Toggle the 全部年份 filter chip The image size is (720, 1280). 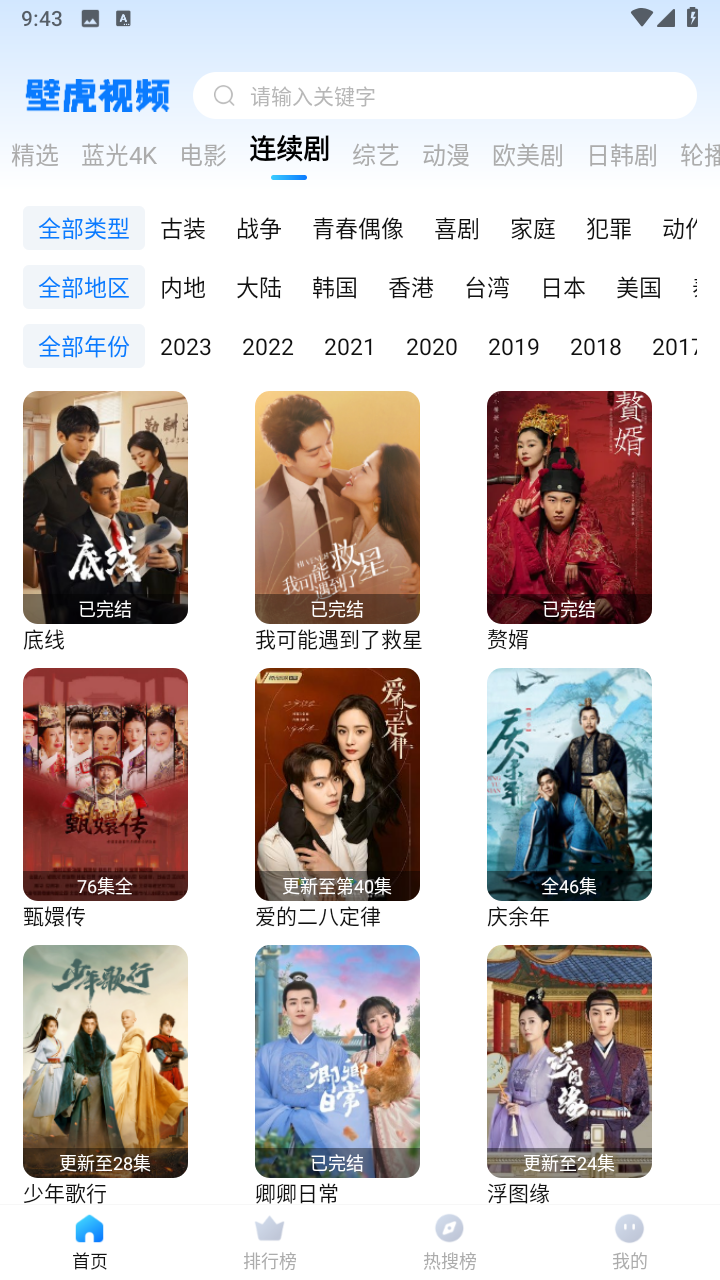pyautogui.click(x=83, y=346)
